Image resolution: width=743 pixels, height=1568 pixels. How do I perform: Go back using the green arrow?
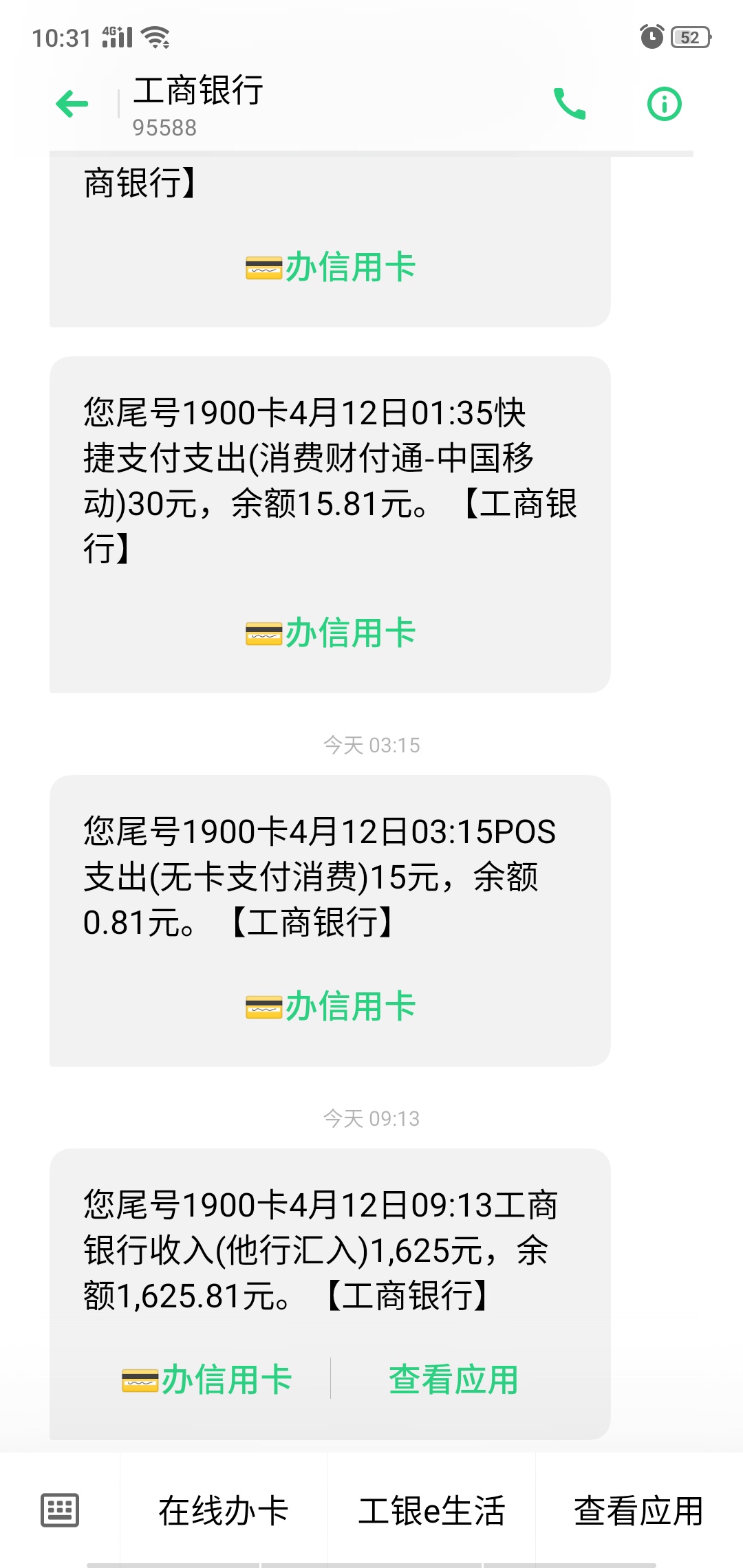(72, 105)
